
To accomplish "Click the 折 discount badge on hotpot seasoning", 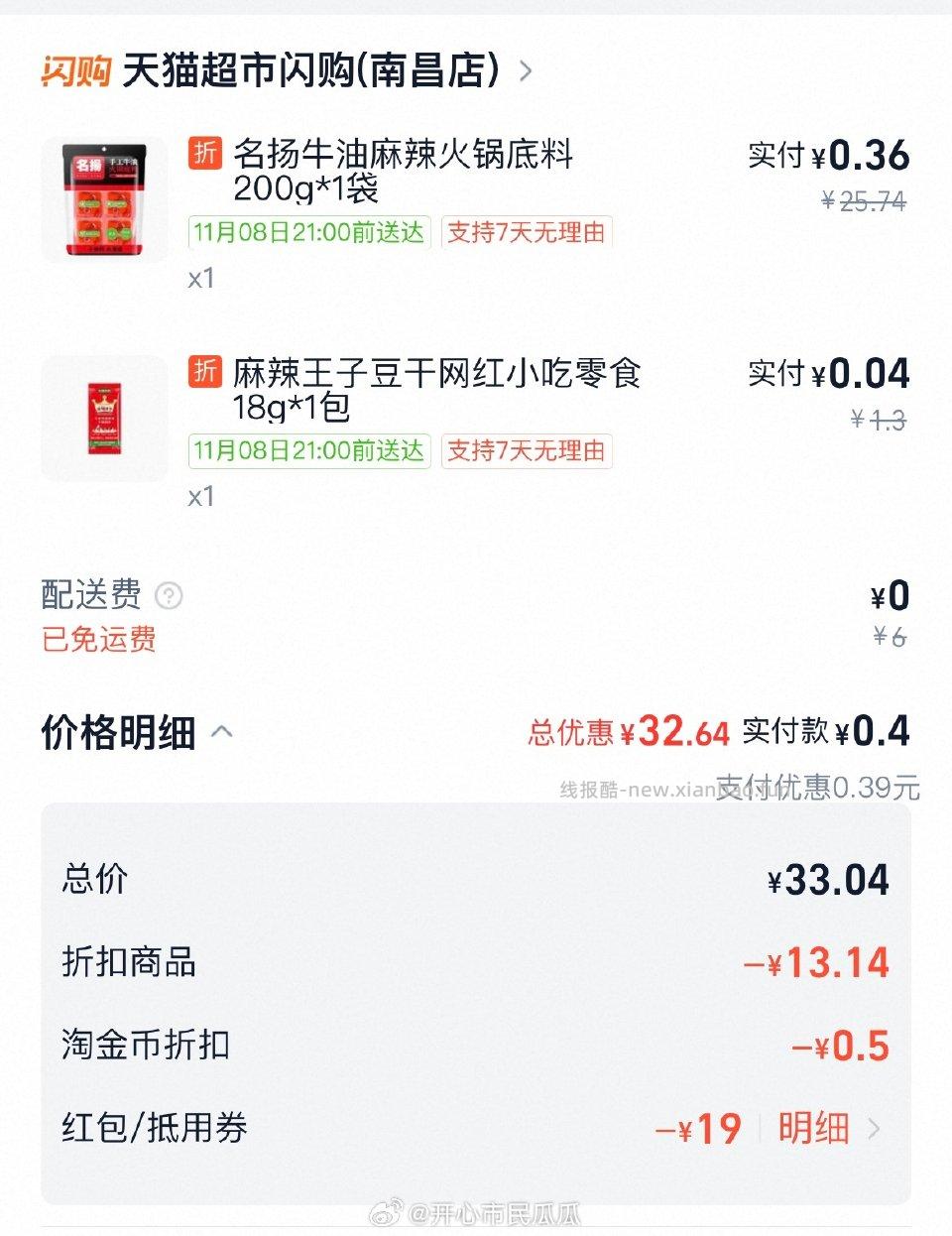I will (x=205, y=153).
